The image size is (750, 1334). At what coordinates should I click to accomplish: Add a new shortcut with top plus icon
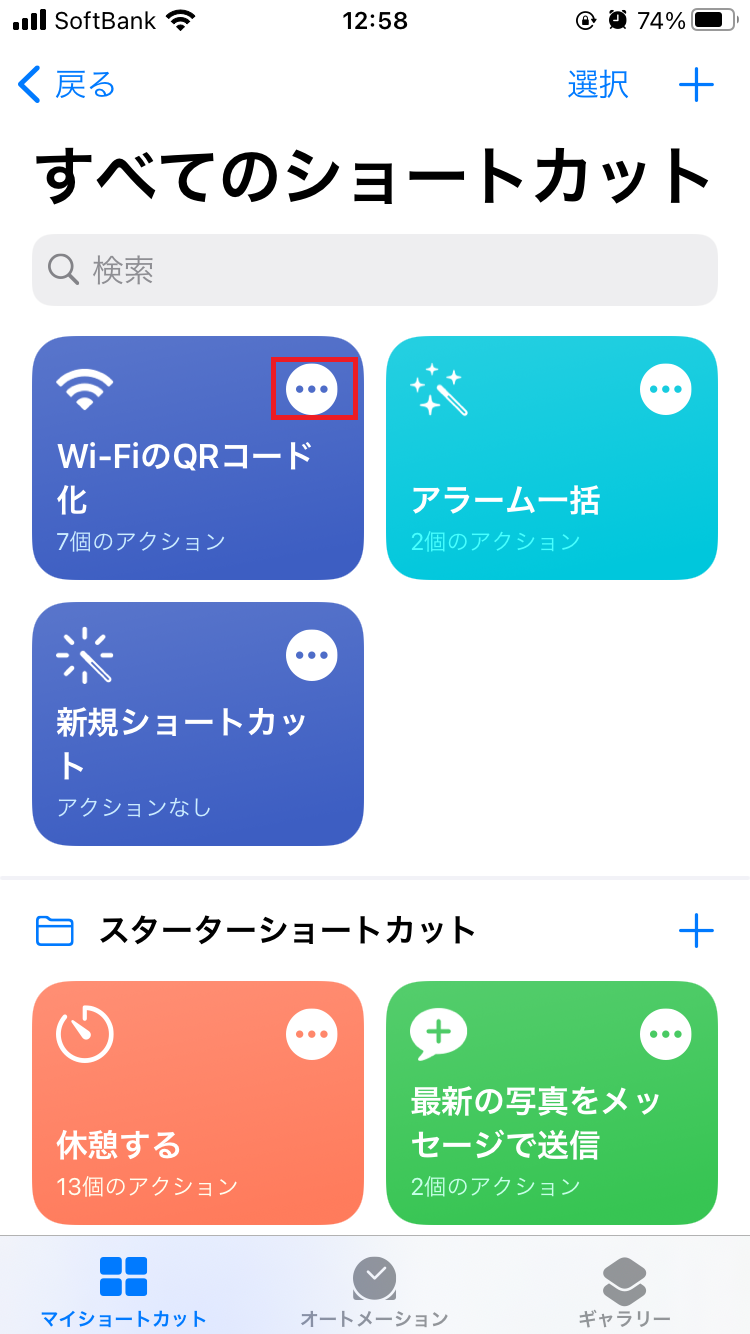[696, 85]
